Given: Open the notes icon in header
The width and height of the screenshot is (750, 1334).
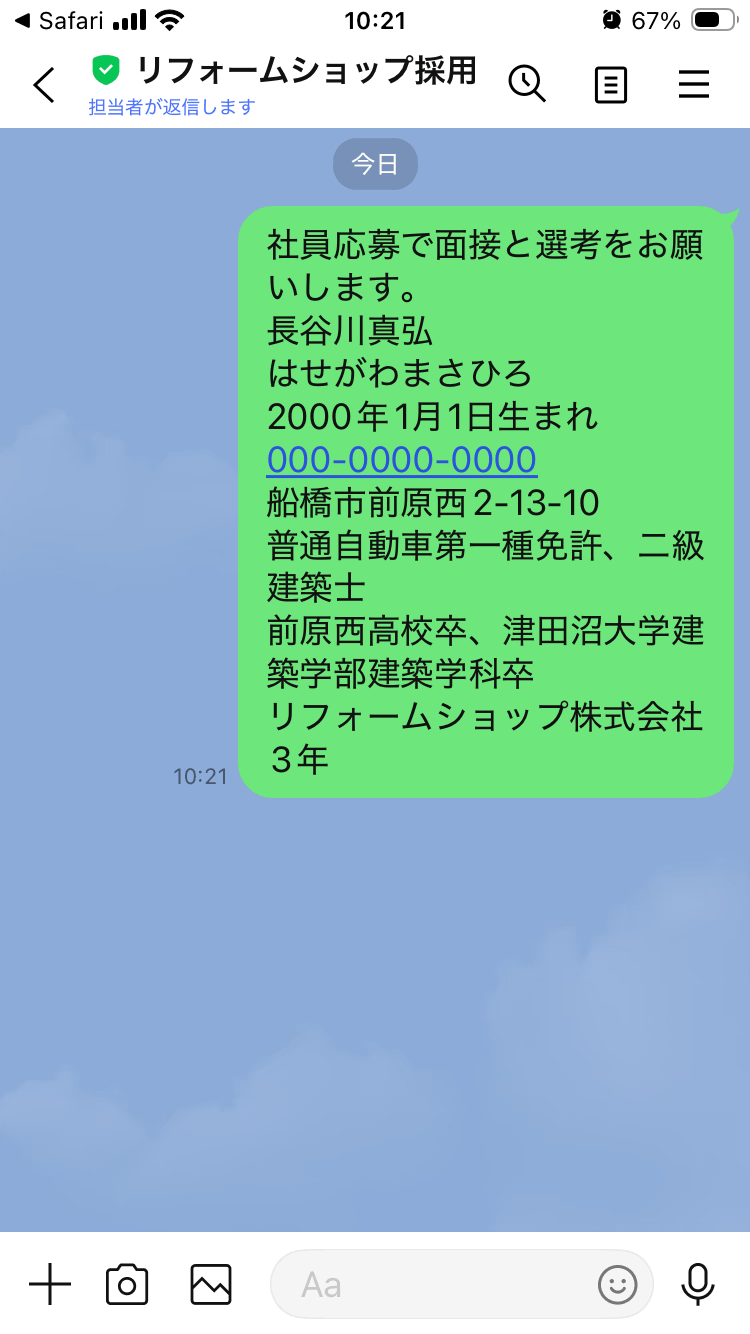Looking at the screenshot, I should click(x=610, y=85).
